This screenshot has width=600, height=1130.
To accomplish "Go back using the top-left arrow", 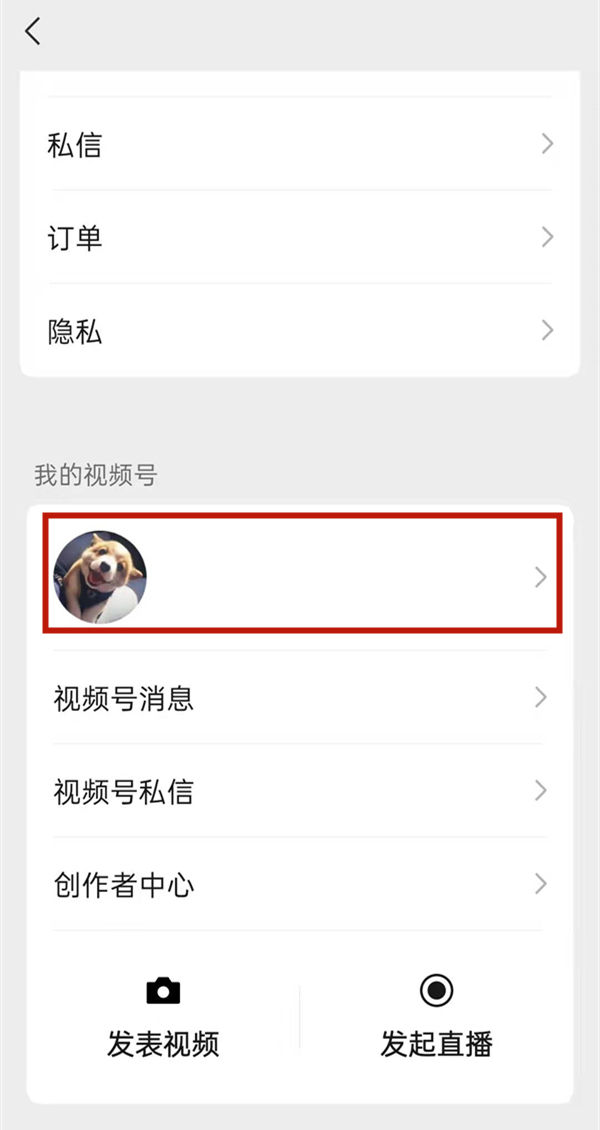I will pyautogui.click(x=33, y=31).
